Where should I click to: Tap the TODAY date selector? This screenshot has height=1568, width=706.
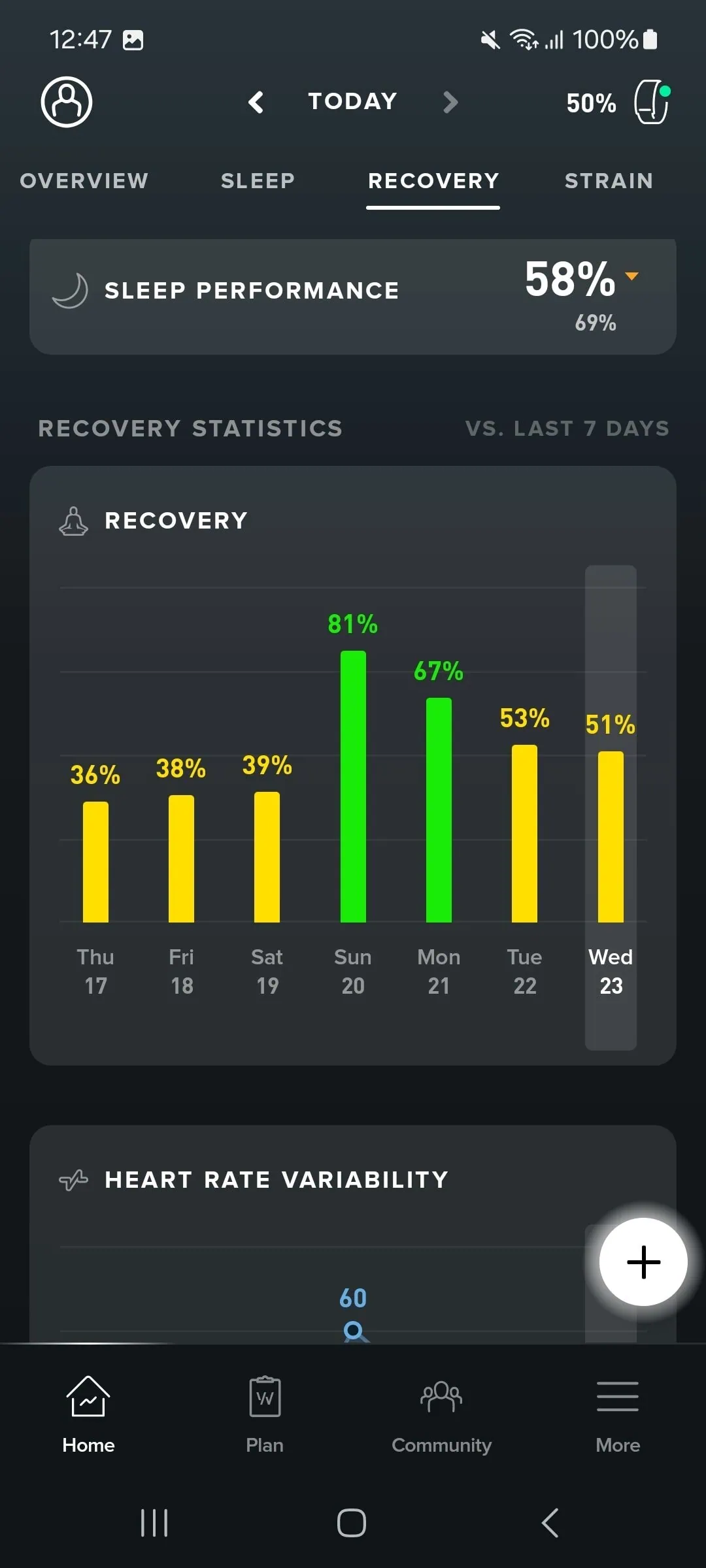coord(353,101)
